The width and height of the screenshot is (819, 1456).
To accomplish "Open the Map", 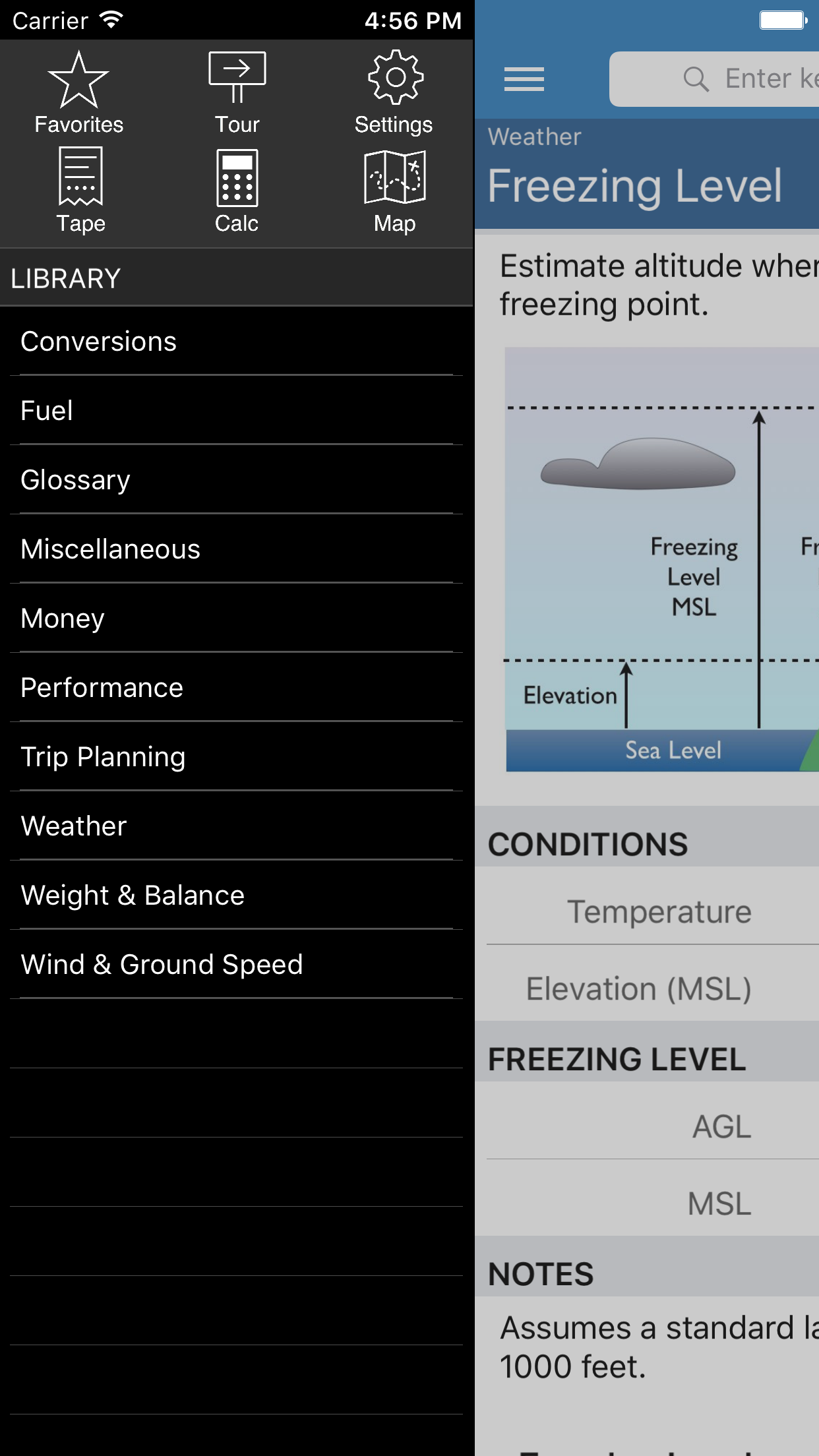I will coord(394,191).
